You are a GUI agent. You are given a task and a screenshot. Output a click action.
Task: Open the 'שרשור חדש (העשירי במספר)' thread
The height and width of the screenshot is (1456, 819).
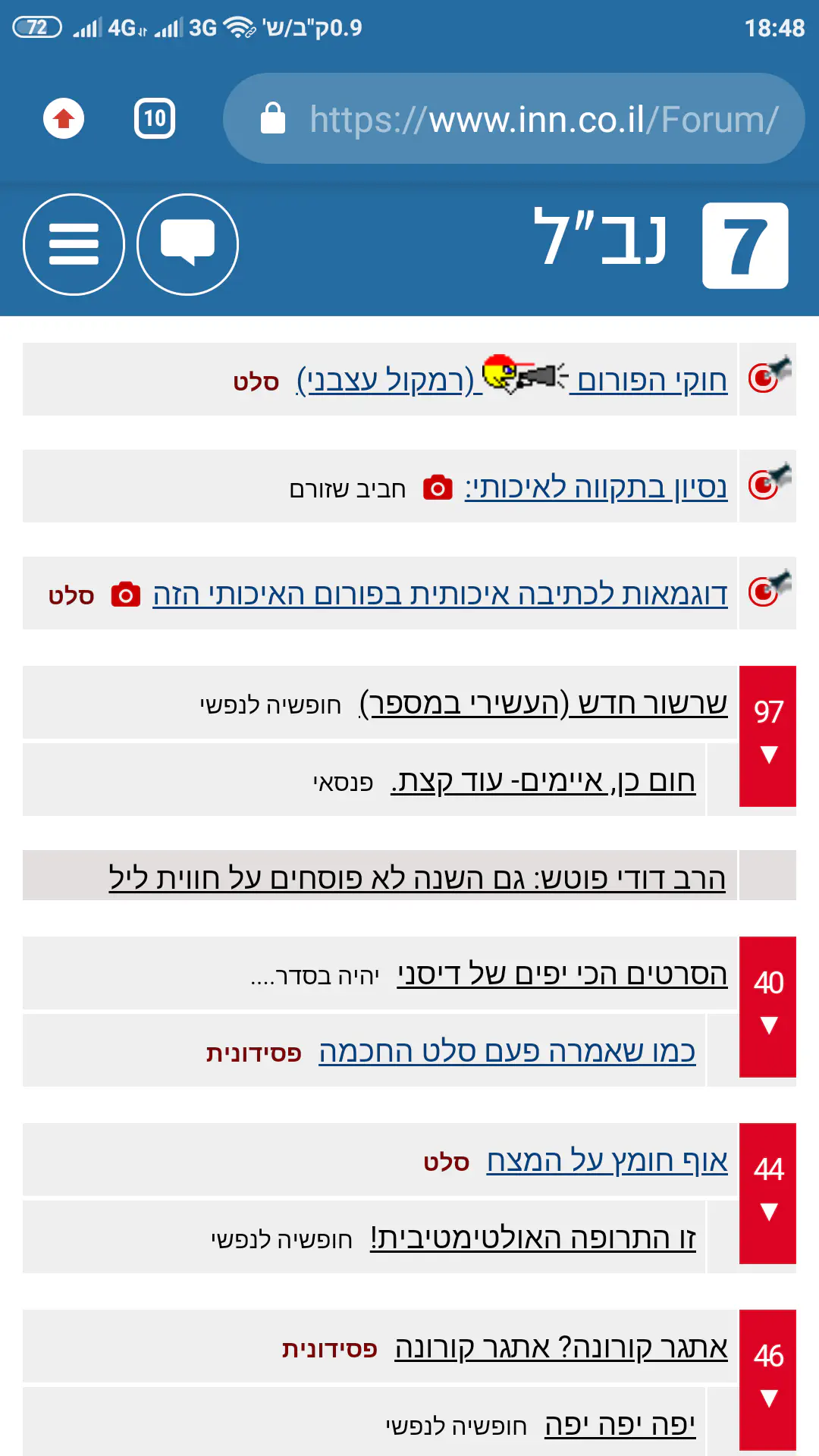pyautogui.click(x=543, y=703)
